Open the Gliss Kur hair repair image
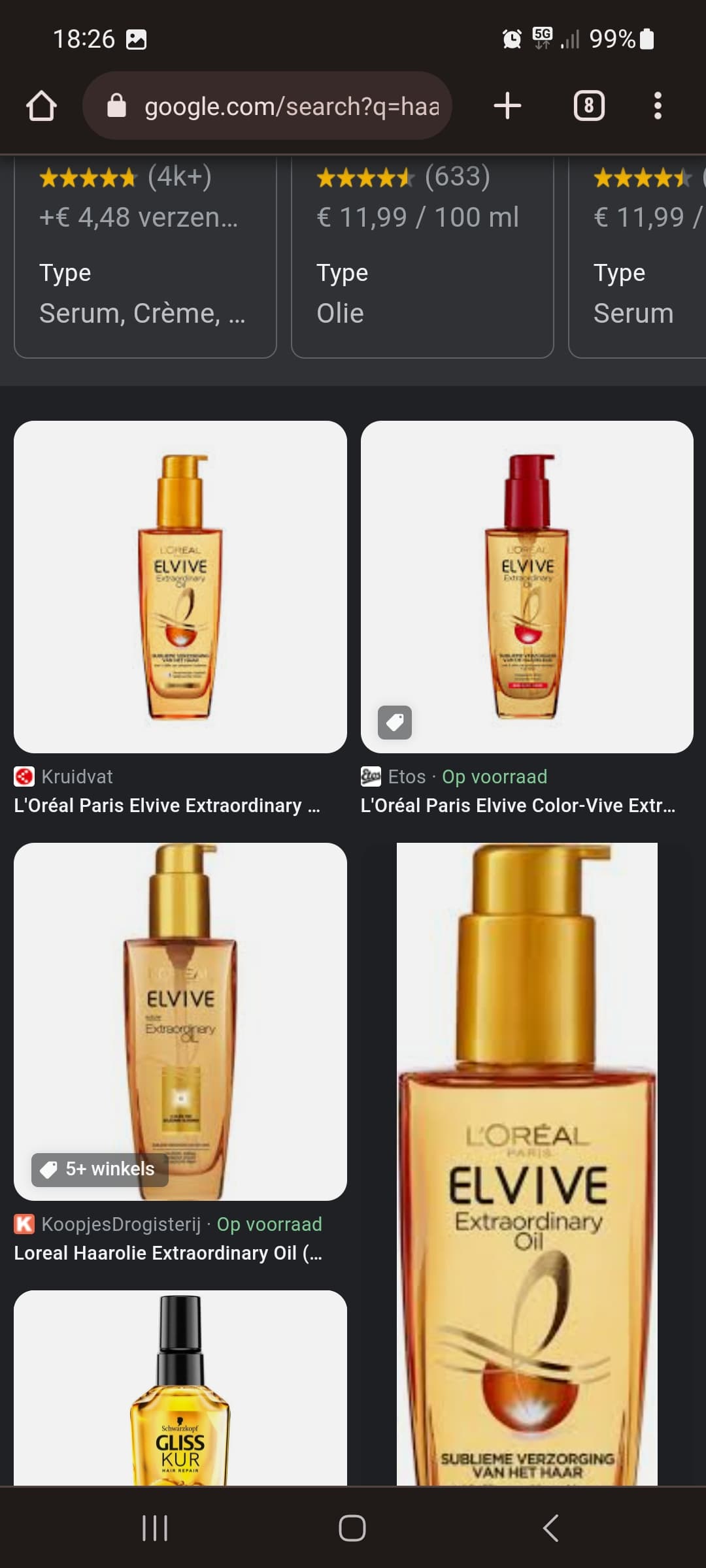The height and width of the screenshot is (1568, 706). click(x=180, y=1388)
